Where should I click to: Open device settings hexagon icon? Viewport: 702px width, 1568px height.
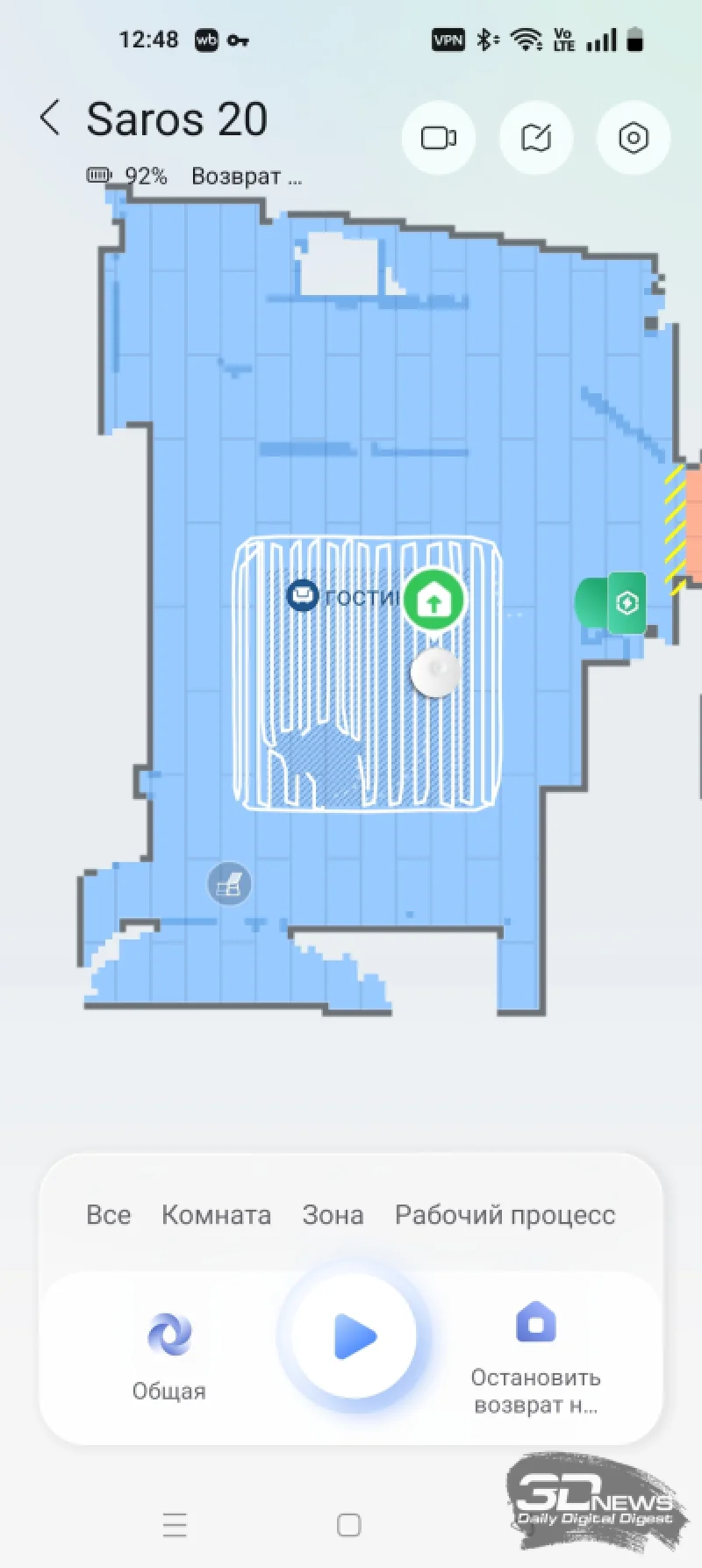(634, 138)
